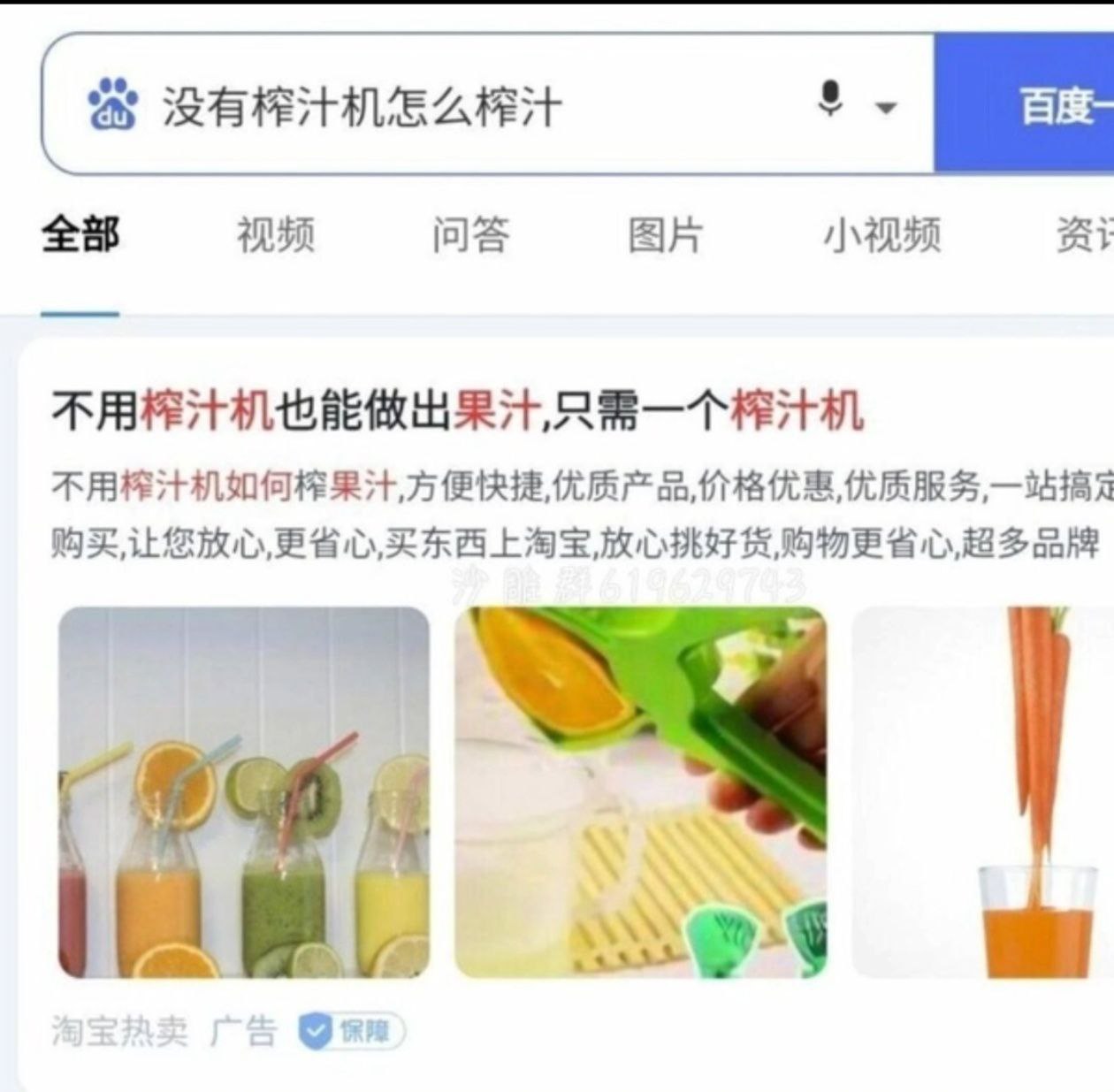
Task: Open the juice bottles picture
Action: click(243, 791)
